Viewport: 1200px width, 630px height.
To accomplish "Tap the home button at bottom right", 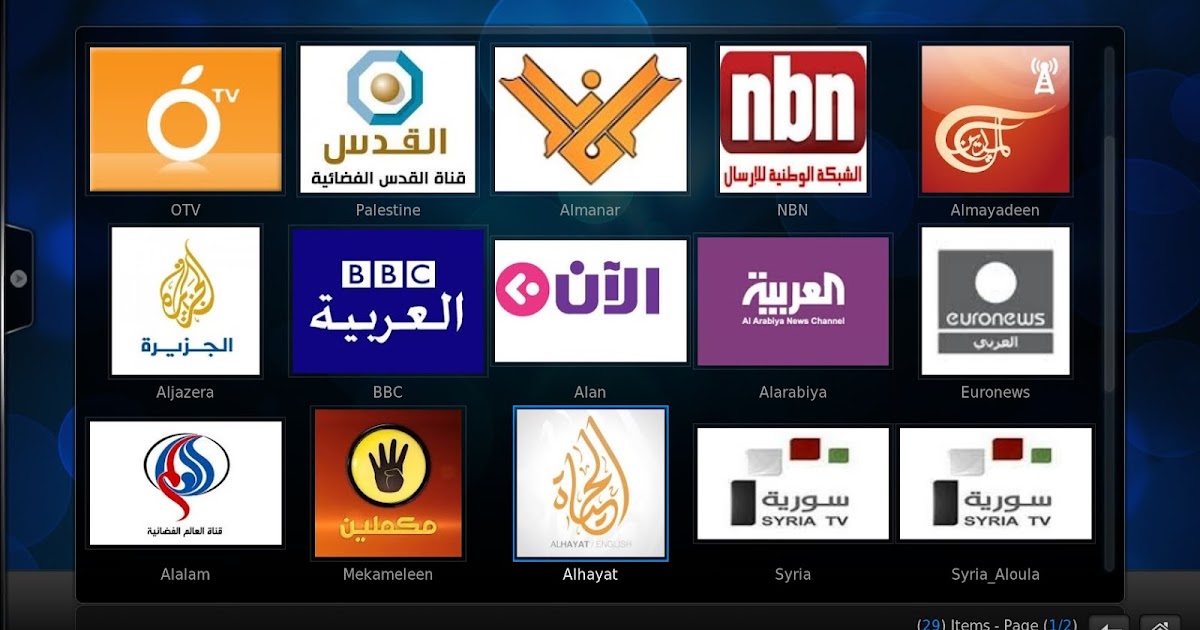I will point(1160,622).
